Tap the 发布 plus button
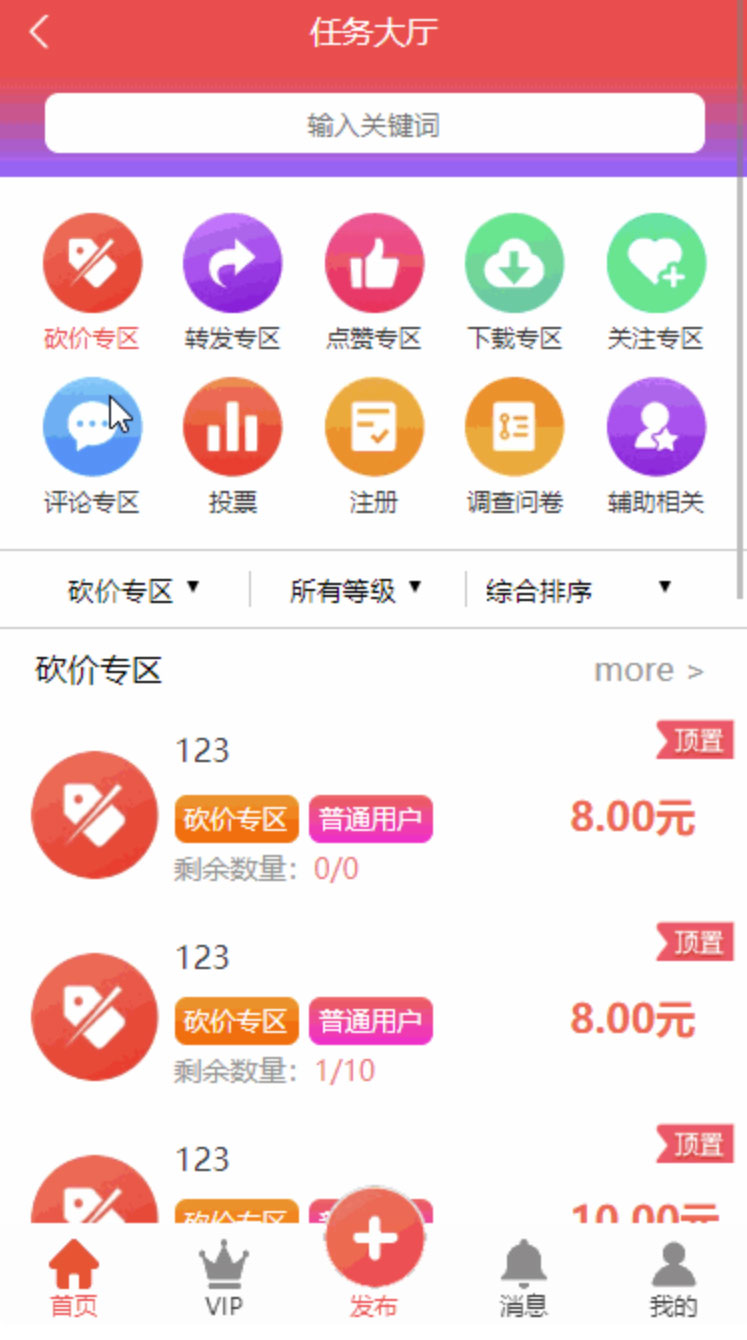747x1340 pixels. 374,1240
